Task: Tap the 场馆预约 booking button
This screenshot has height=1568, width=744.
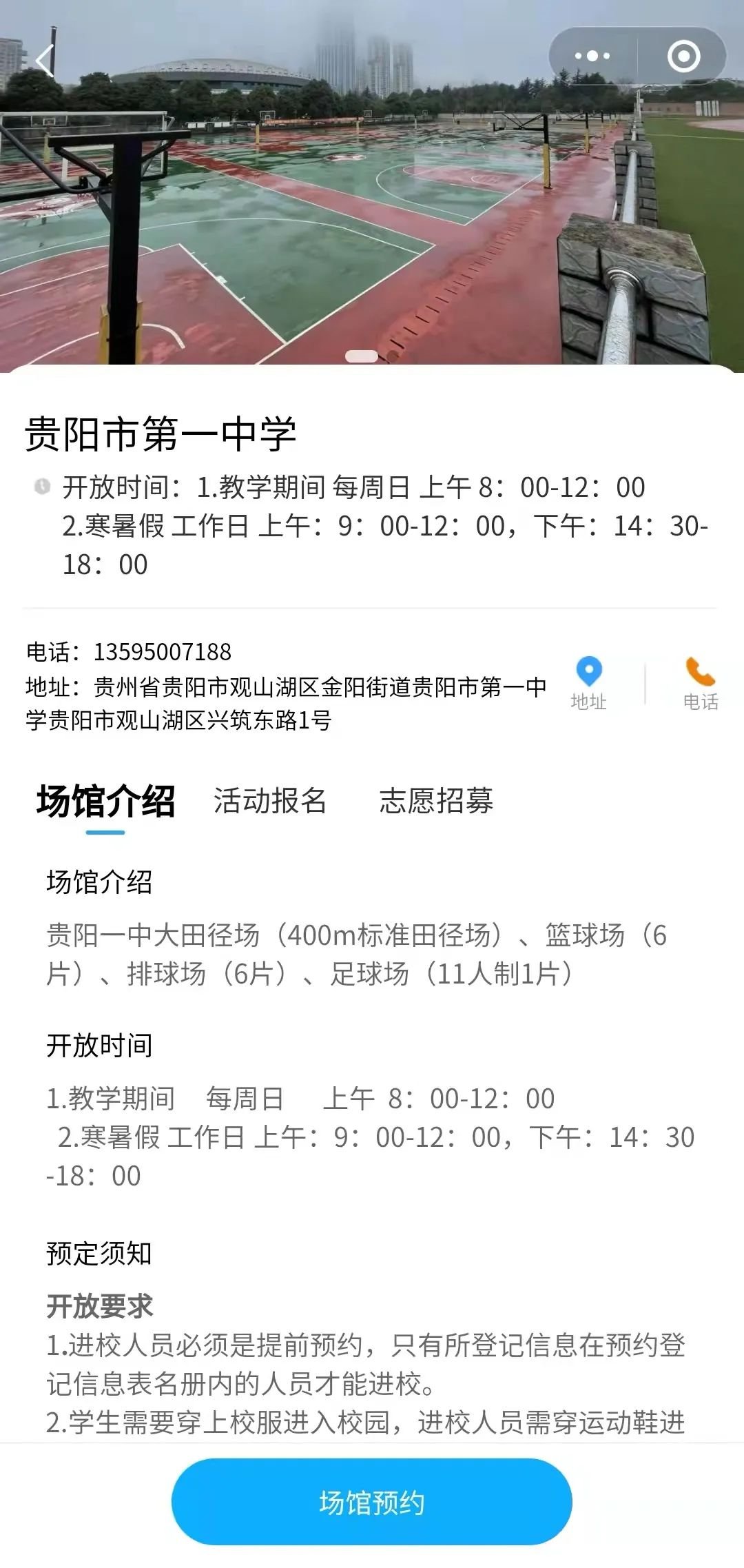Action: [x=372, y=1502]
